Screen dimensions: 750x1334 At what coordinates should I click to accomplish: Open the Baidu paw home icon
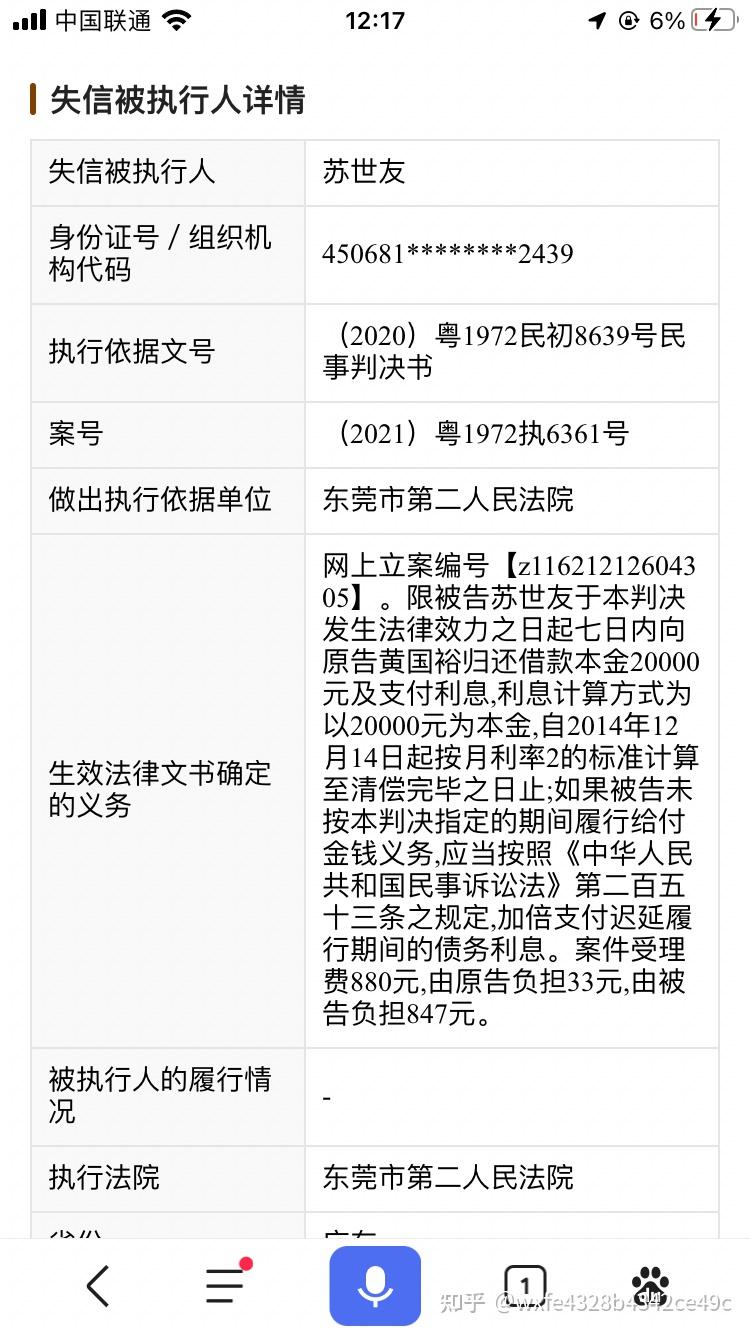pos(650,1285)
